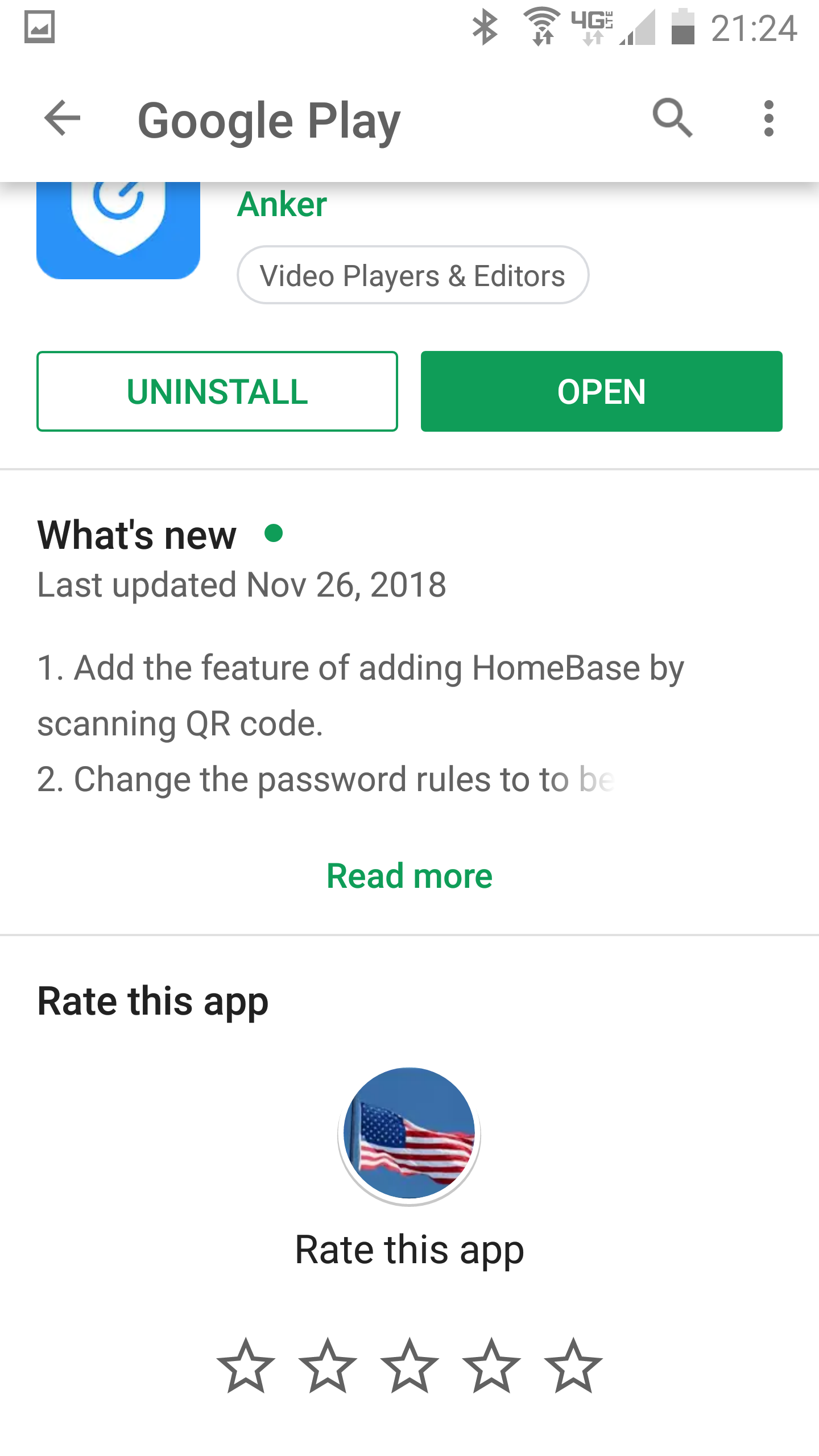Open the Anker developer page
The height and width of the screenshot is (1456, 819).
pyautogui.click(x=282, y=204)
